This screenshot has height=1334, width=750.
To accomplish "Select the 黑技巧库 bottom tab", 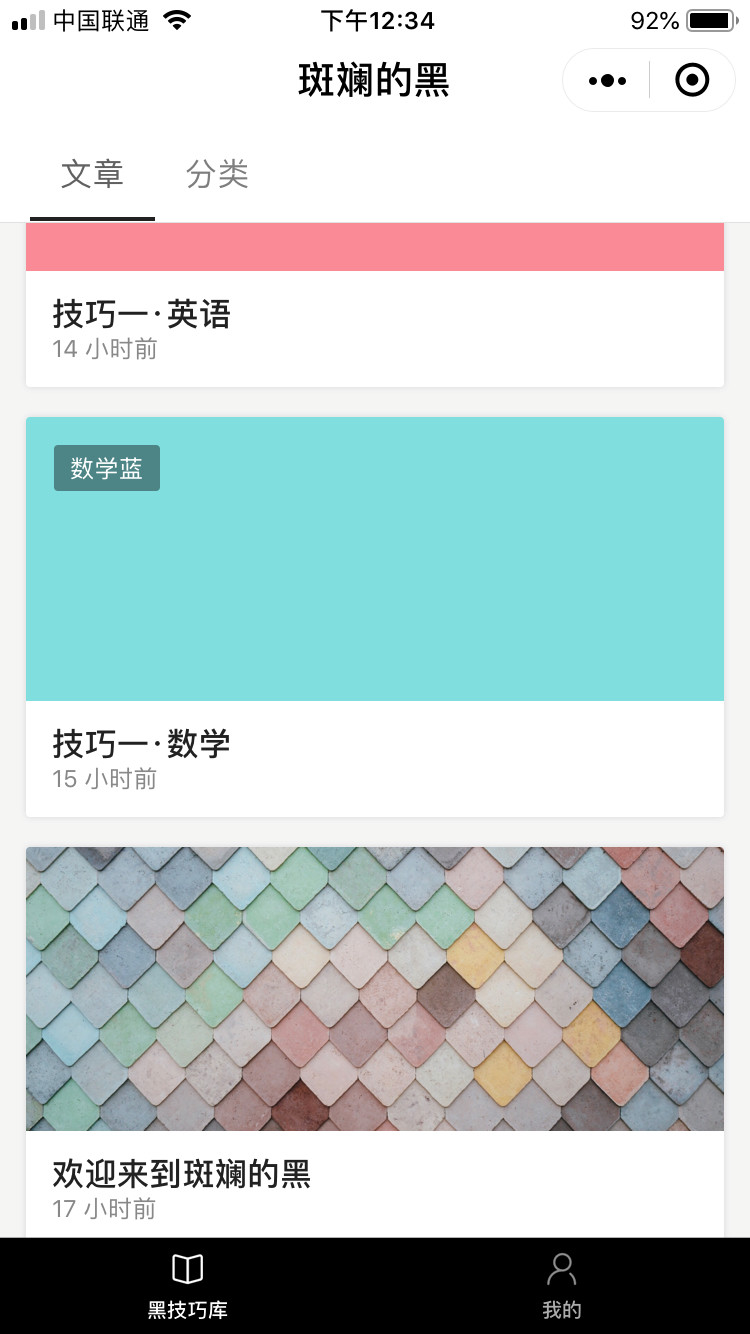I will (x=187, y=1286).
